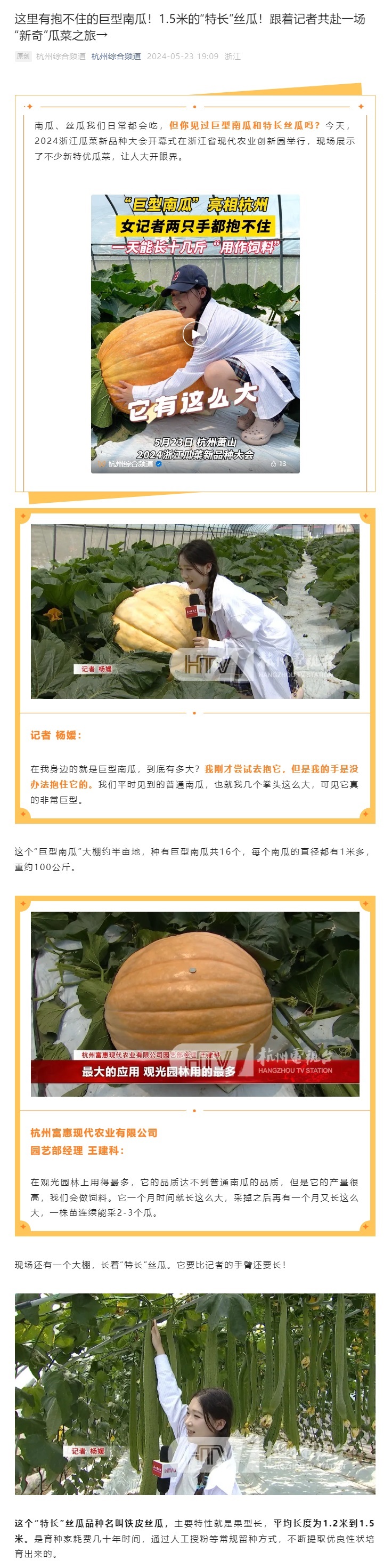Like the embedded video with 13 likes
The image size is (392, 1568).
[277, 464]
